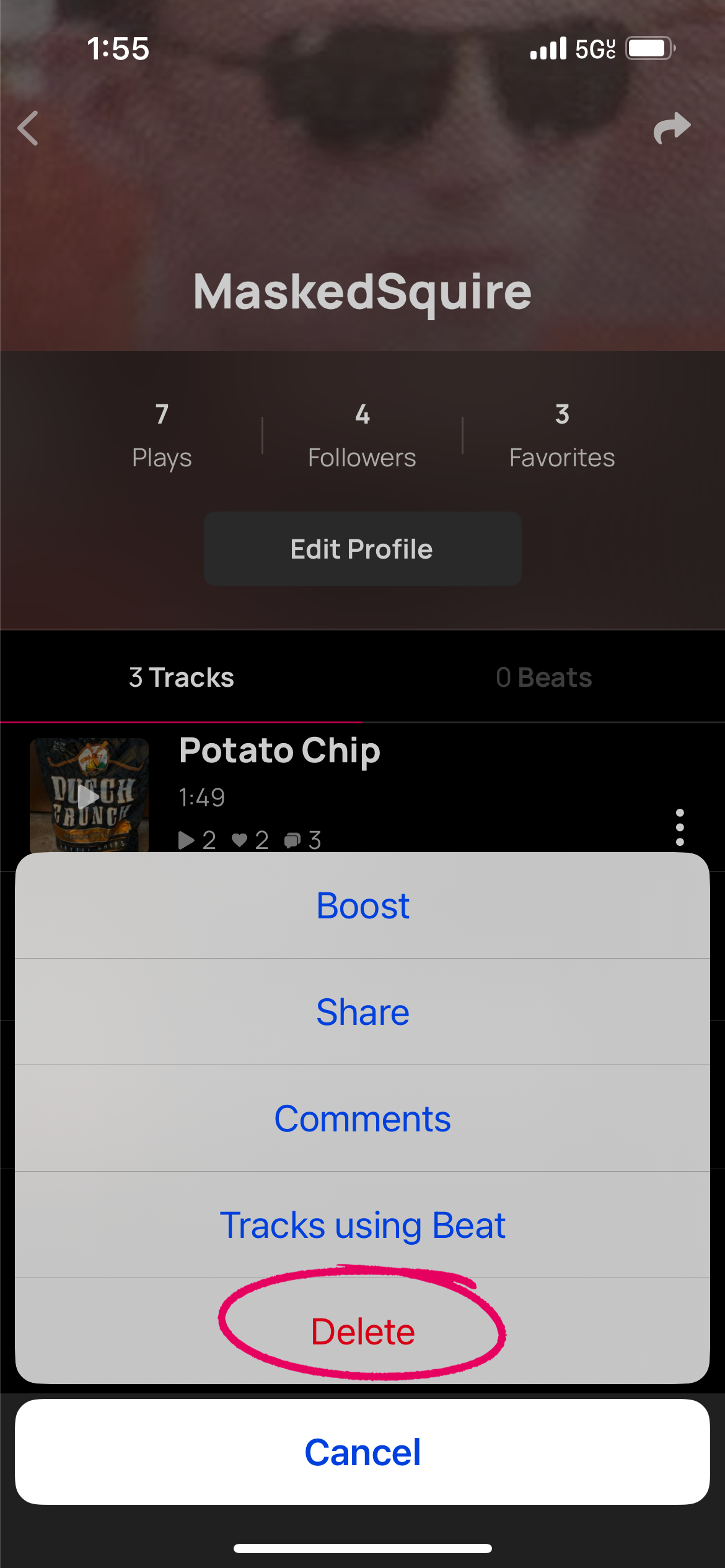Screen dimensions: 725x1568
Task: Open Comments from the action sheet
Action: pos(362,1118)
